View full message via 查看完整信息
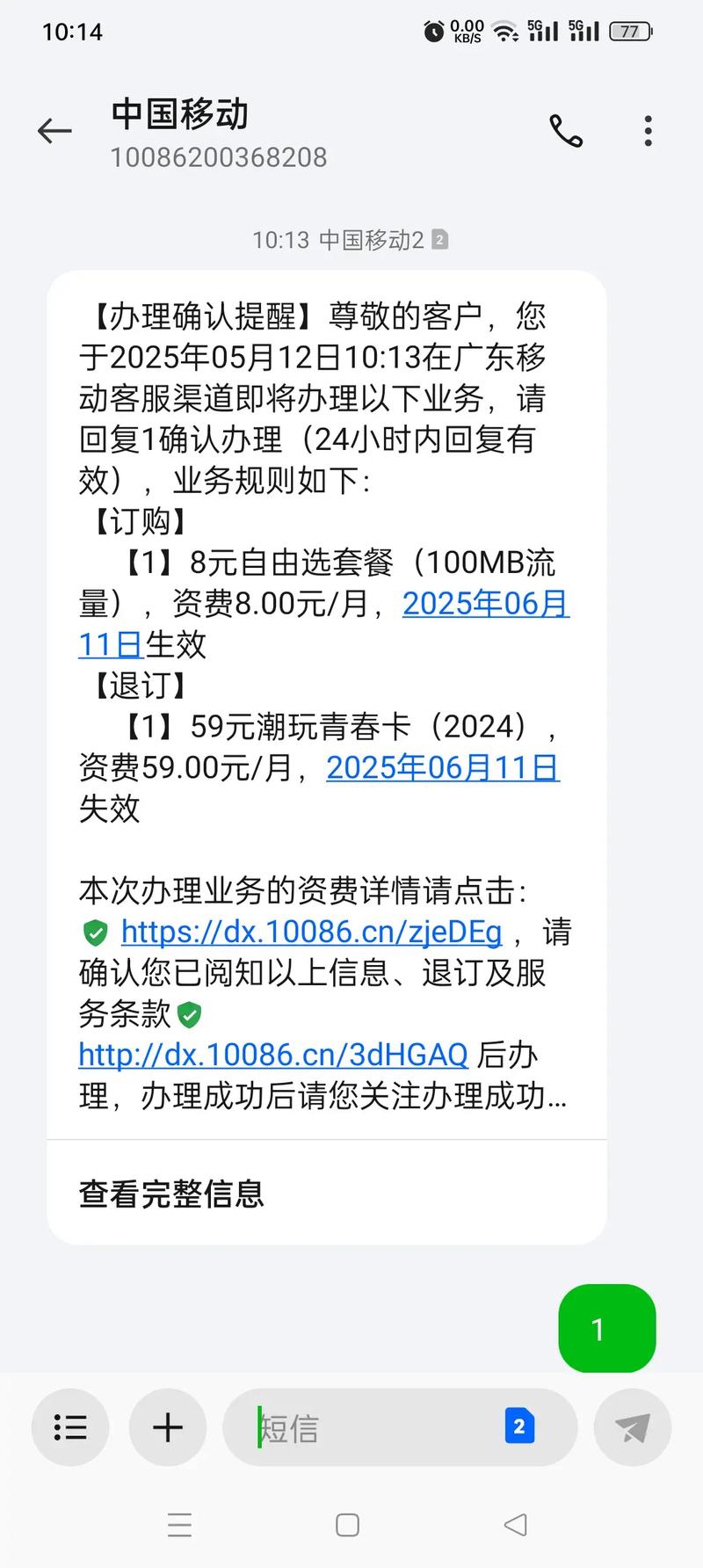703x1568 pixels. pos(171,1194)
